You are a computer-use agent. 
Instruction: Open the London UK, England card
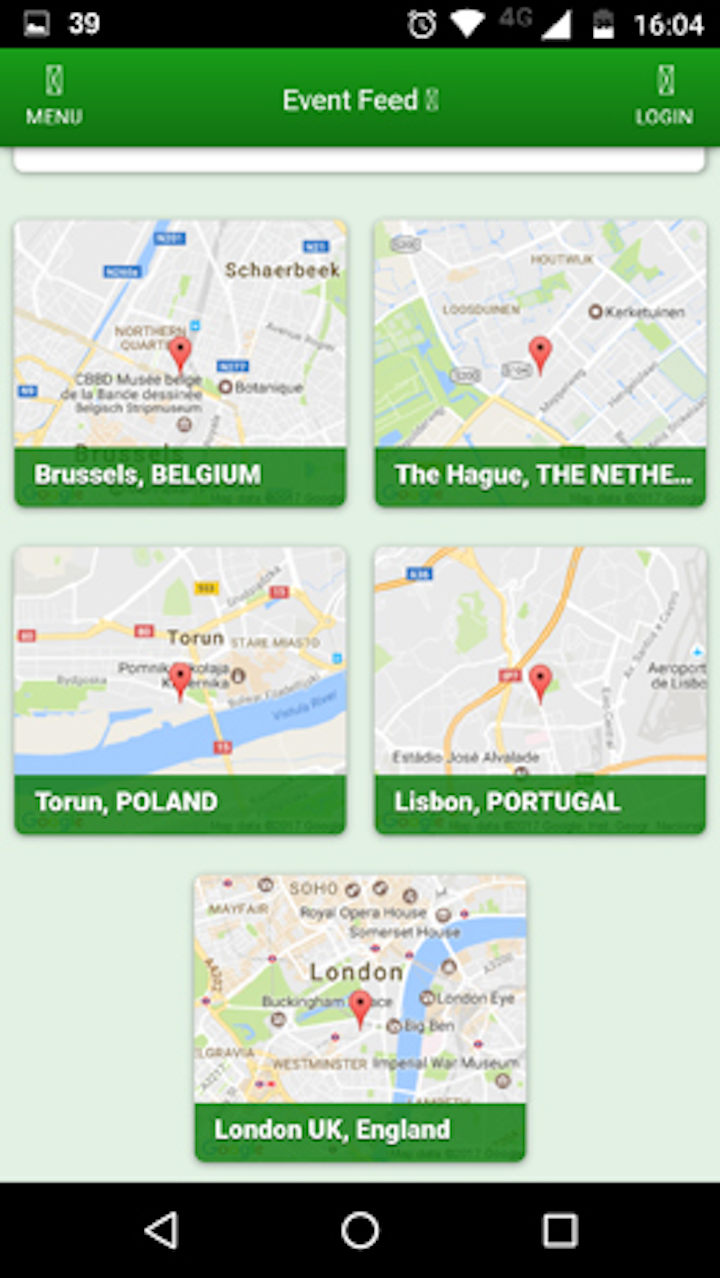(360, 1018)
